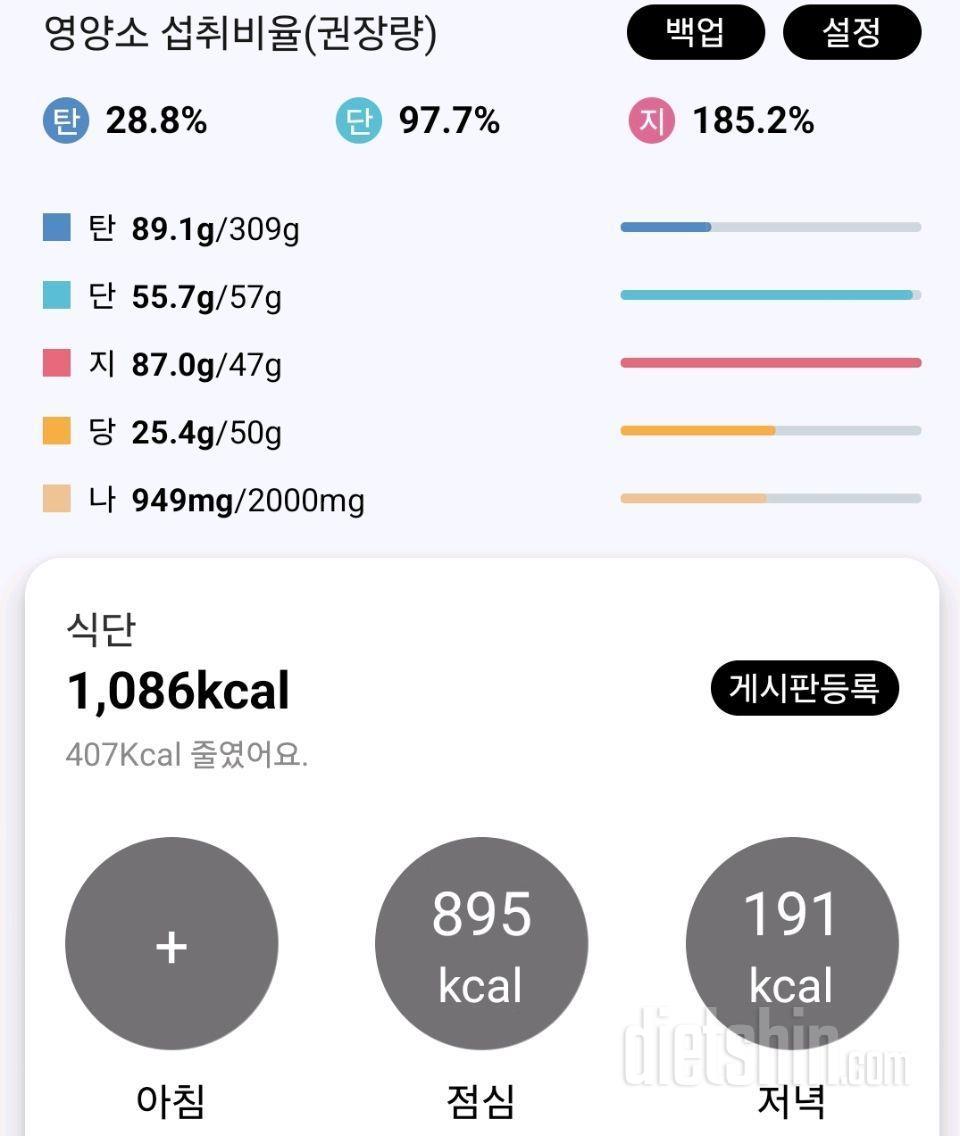
Task: Open the 설정 settings button
Action: click(851, 33)
